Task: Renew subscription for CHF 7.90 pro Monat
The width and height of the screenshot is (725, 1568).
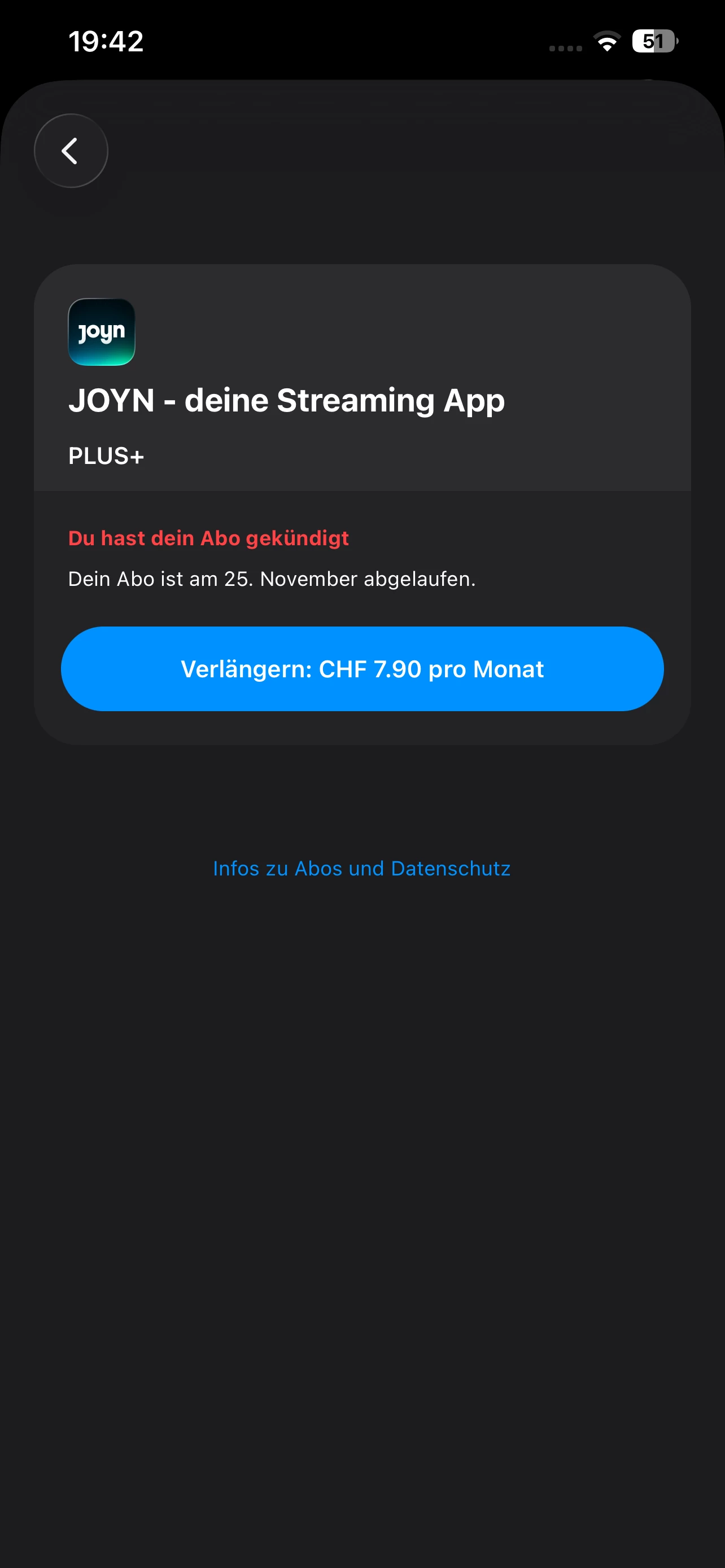Action: [x=362, y=669]
